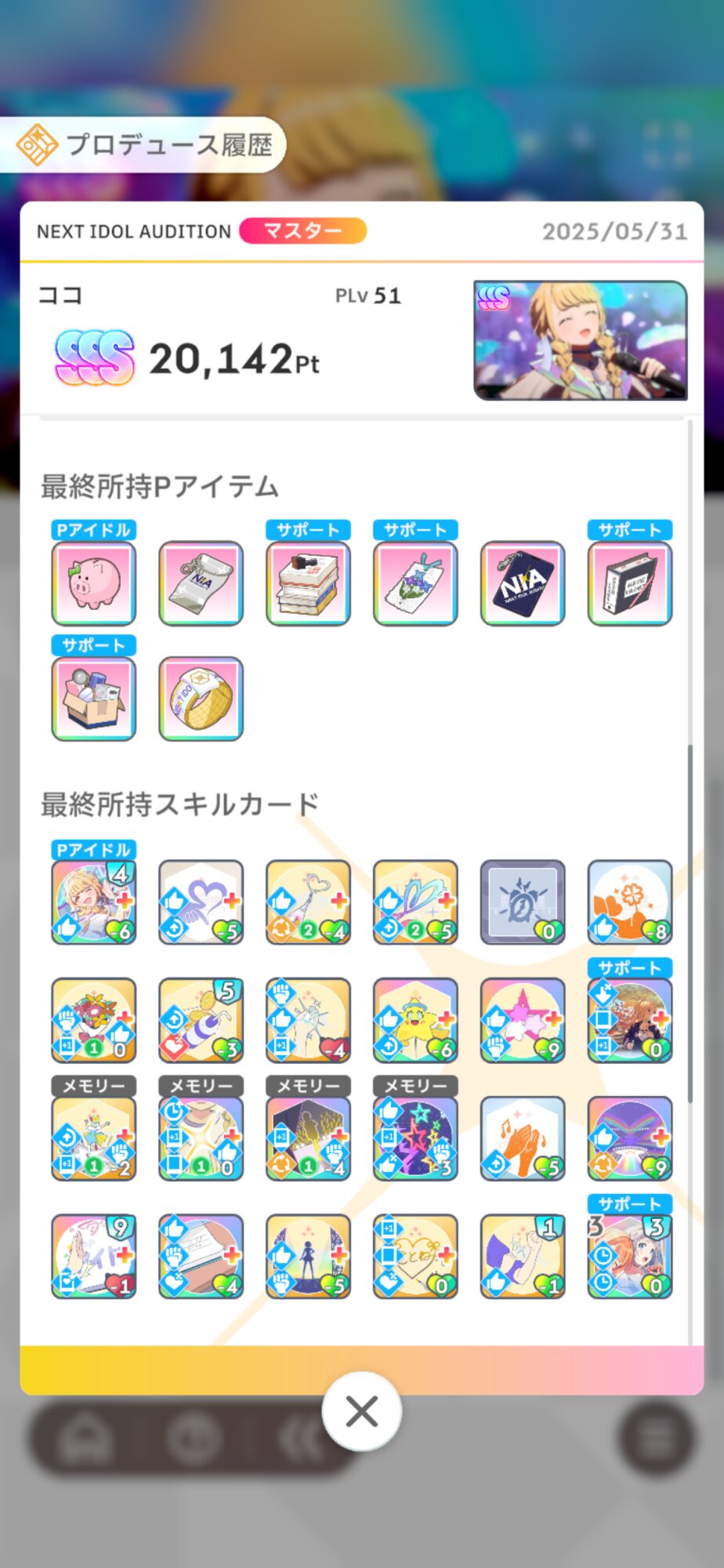Tap the pink stars skill card costing 9
Viewport: 724px width, 1568px height.
point(523,1020)
